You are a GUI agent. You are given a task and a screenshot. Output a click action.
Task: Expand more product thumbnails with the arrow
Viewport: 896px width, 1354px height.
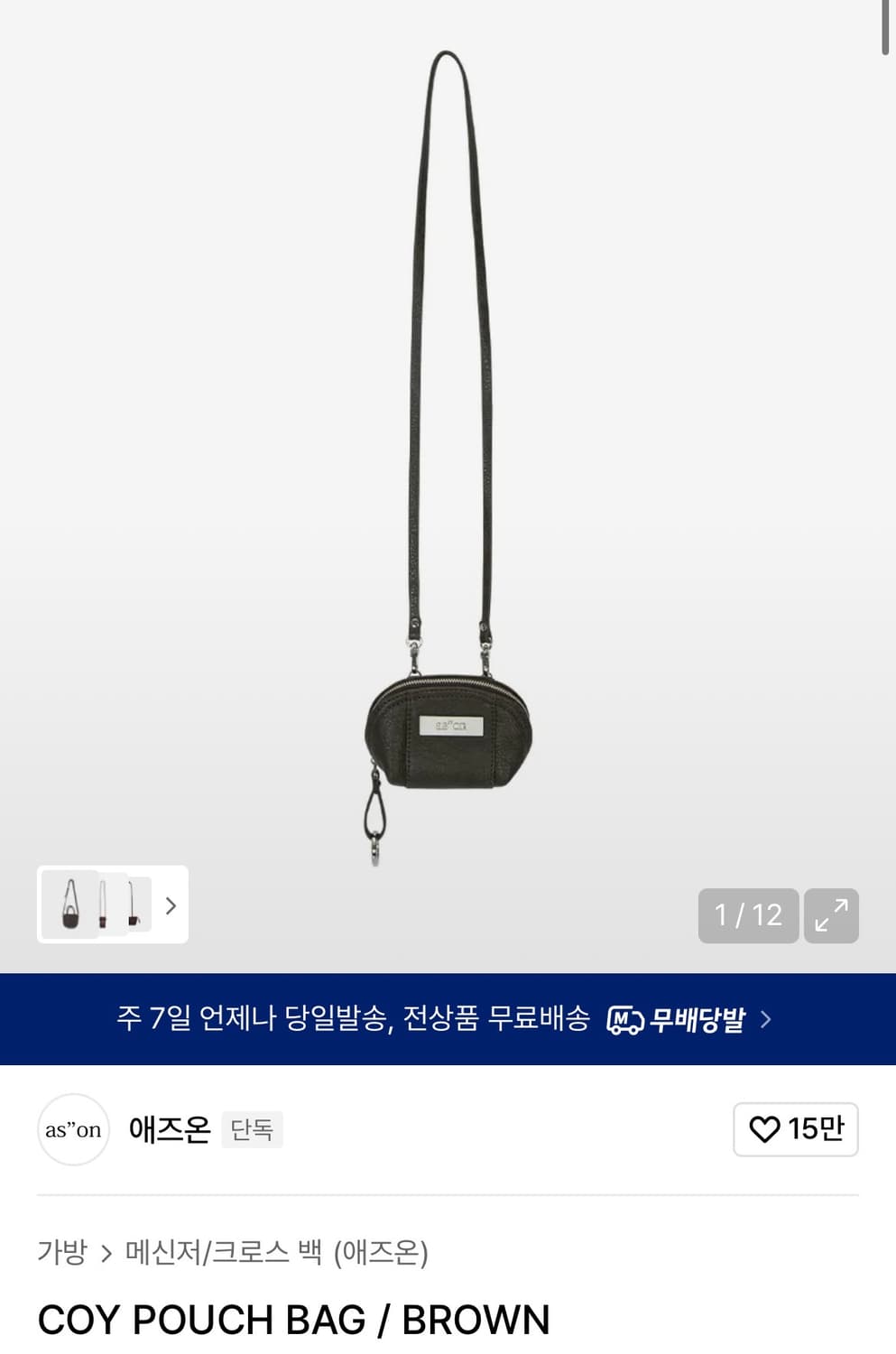click(x=170, y=905)
